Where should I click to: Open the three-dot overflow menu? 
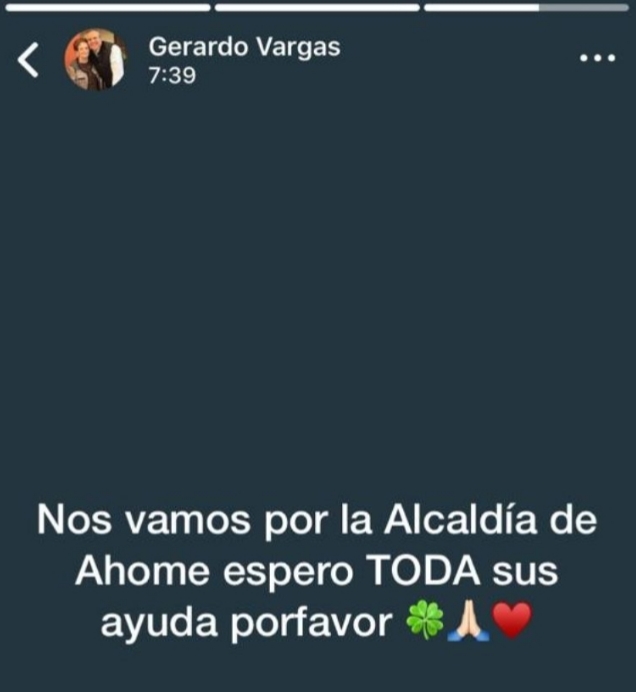click(x=598, y=58)
